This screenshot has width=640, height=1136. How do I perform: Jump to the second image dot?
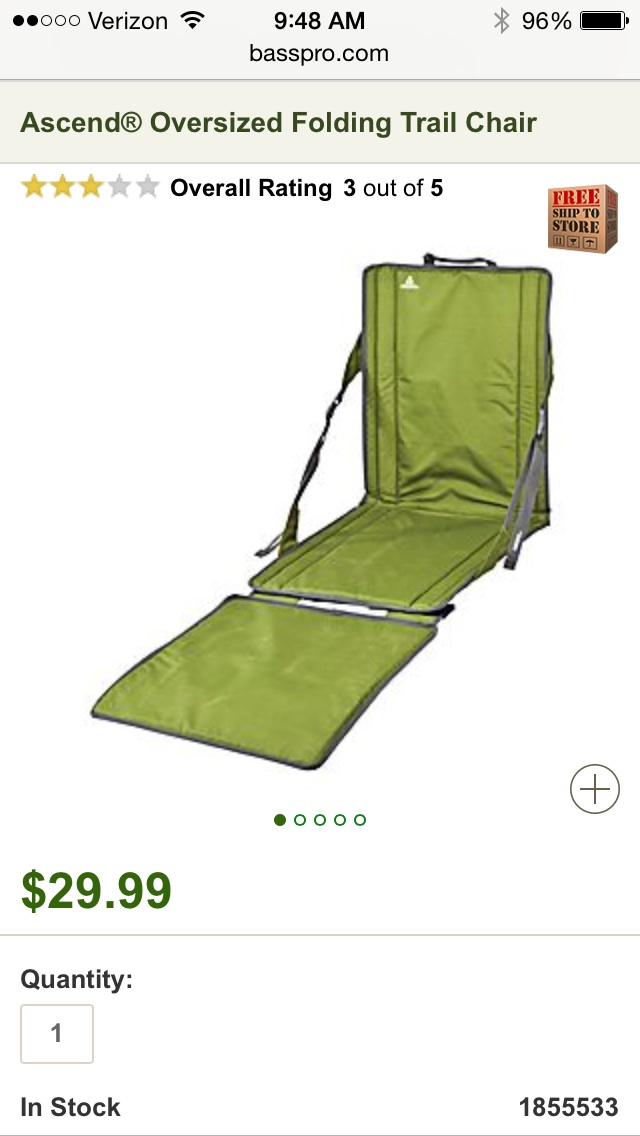(300, 820)
